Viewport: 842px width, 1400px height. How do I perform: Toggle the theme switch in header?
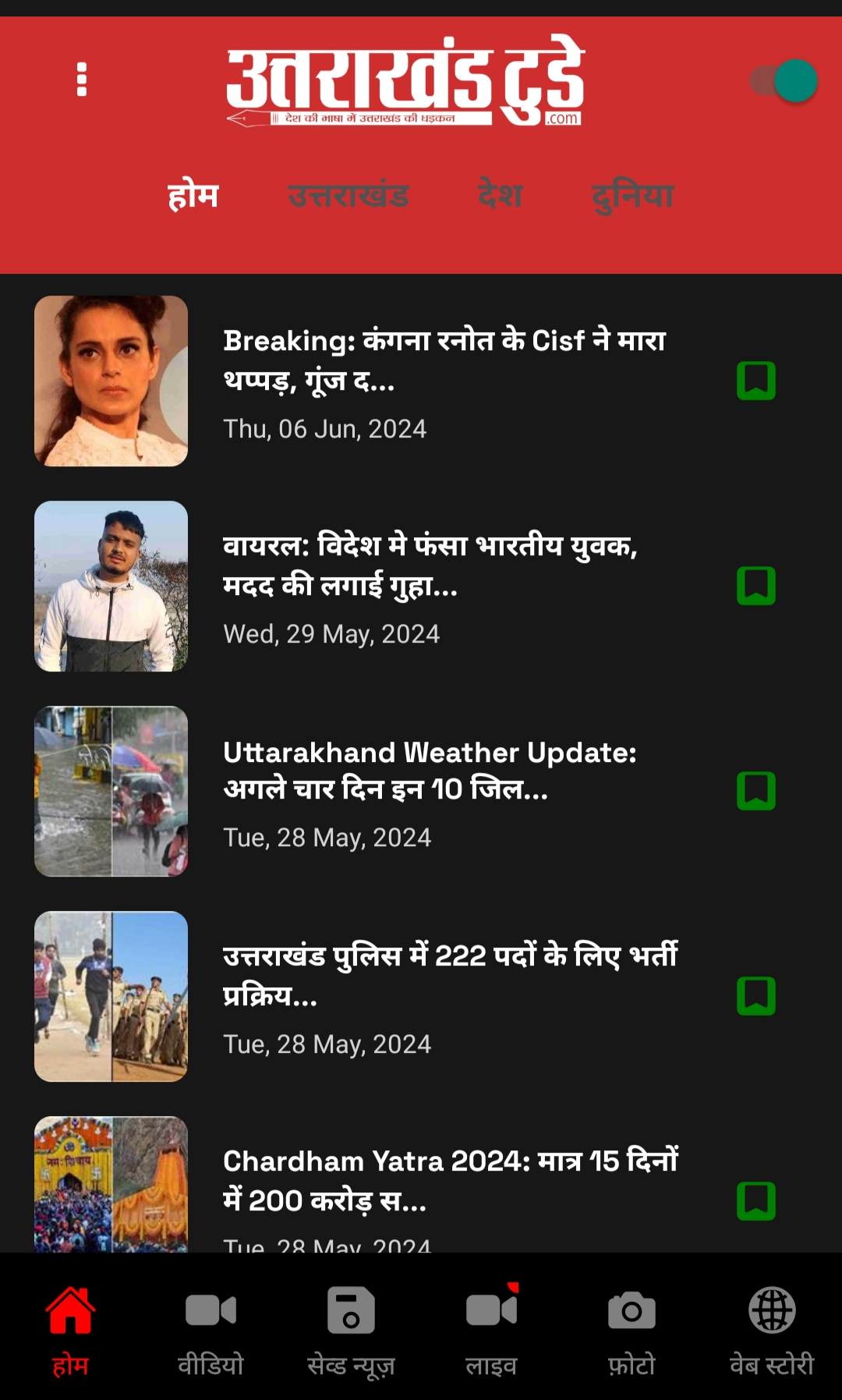[784, 81]
